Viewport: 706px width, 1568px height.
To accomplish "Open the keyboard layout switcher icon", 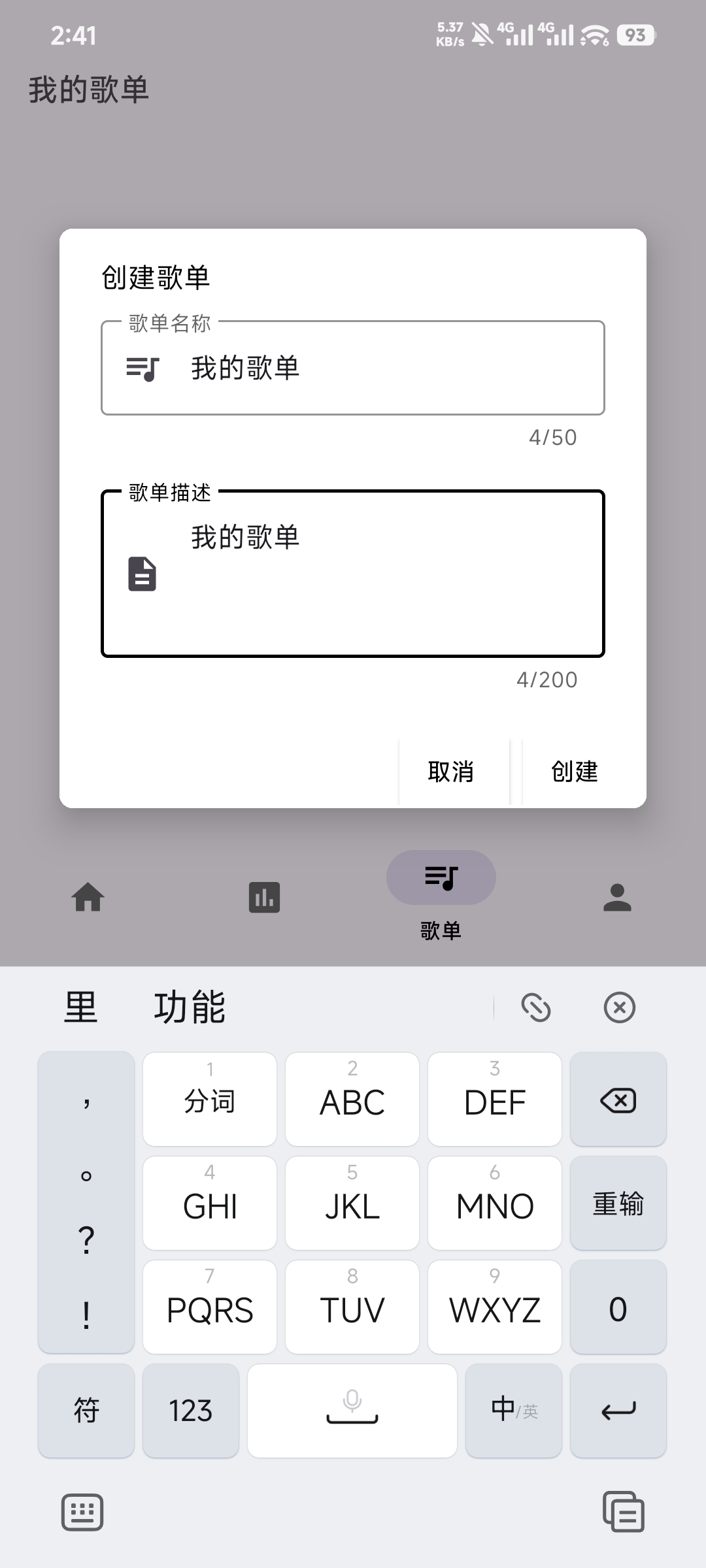I will click(82, 1512).
